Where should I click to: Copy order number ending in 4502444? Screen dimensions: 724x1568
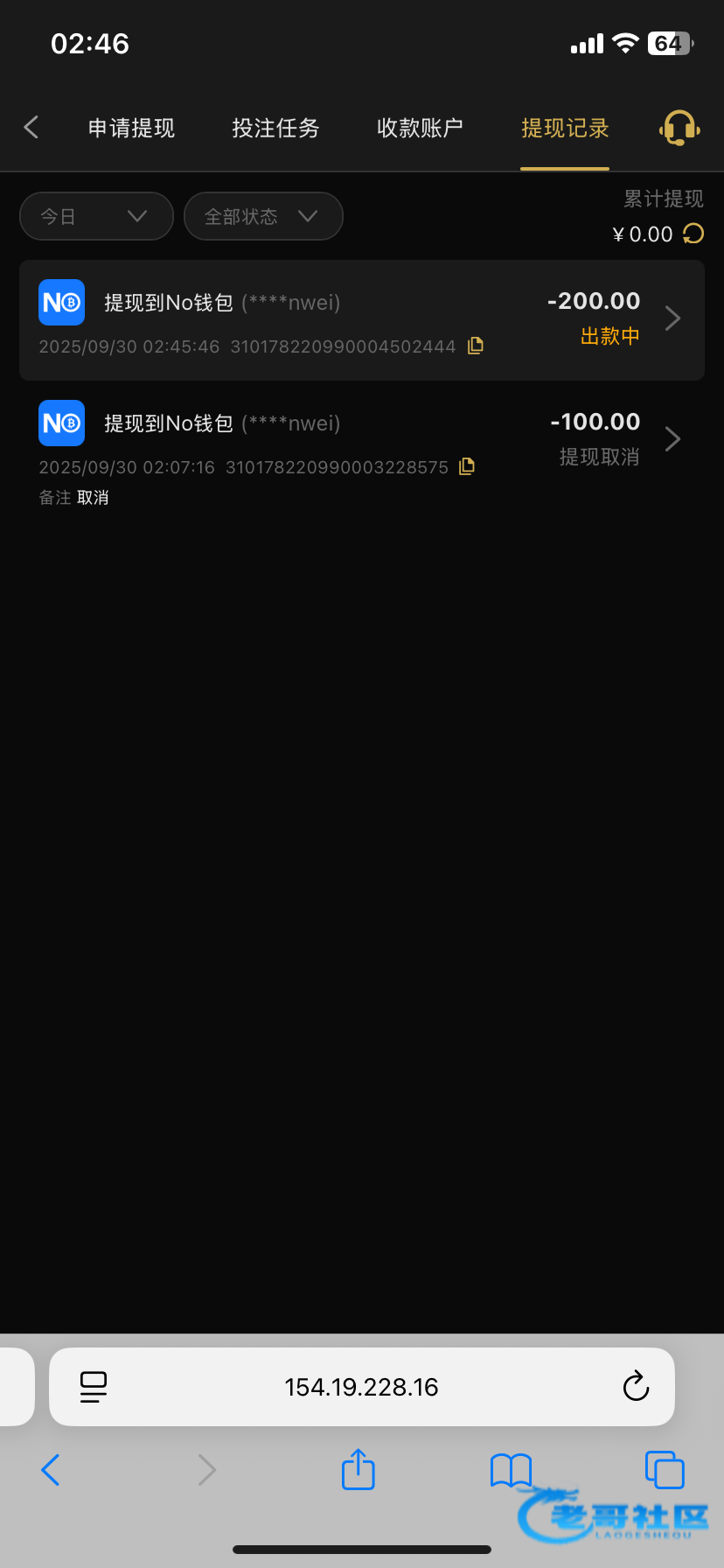pos(476,346)
